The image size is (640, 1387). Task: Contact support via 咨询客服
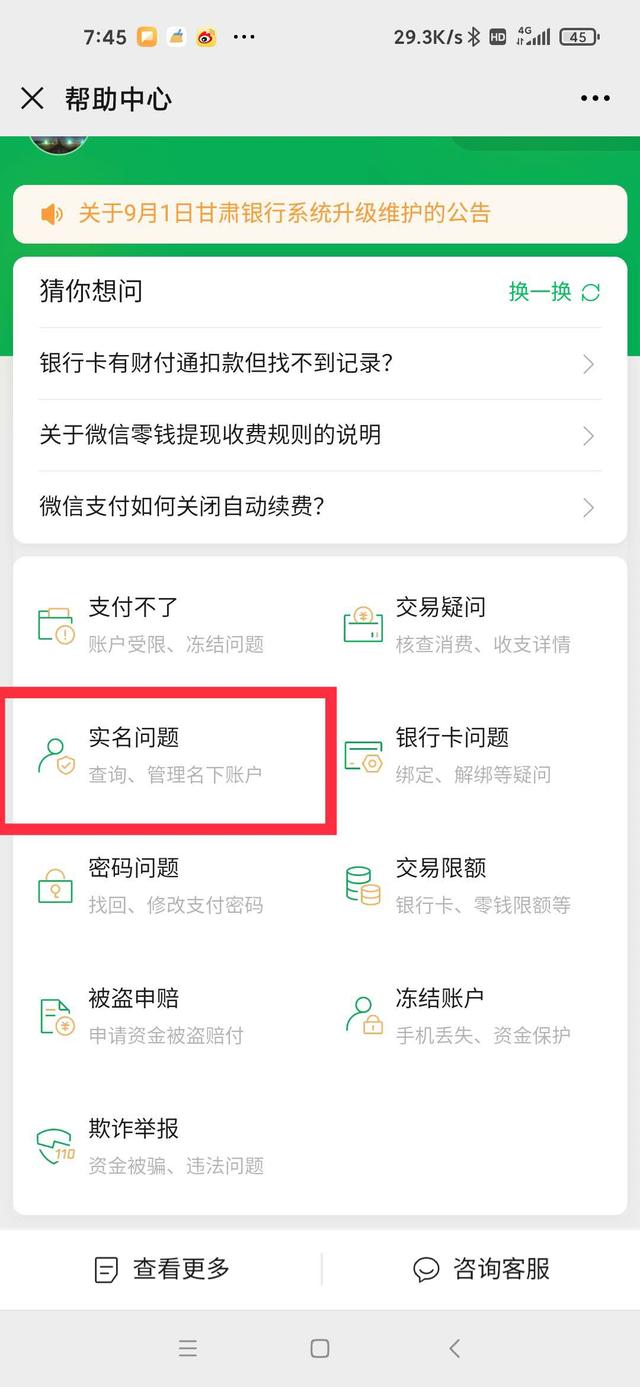(x=481, y=1269)
